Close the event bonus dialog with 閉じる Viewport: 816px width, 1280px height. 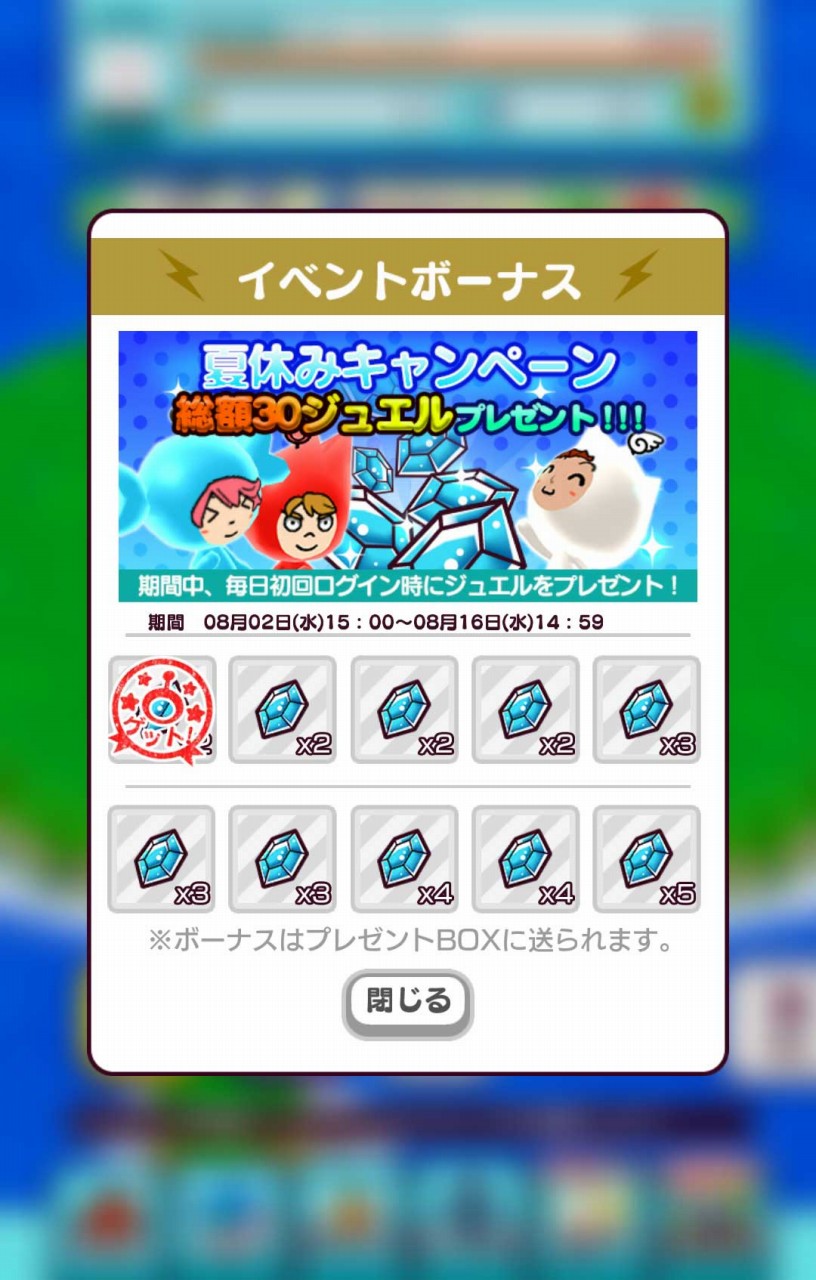[x=408, y=1002]
